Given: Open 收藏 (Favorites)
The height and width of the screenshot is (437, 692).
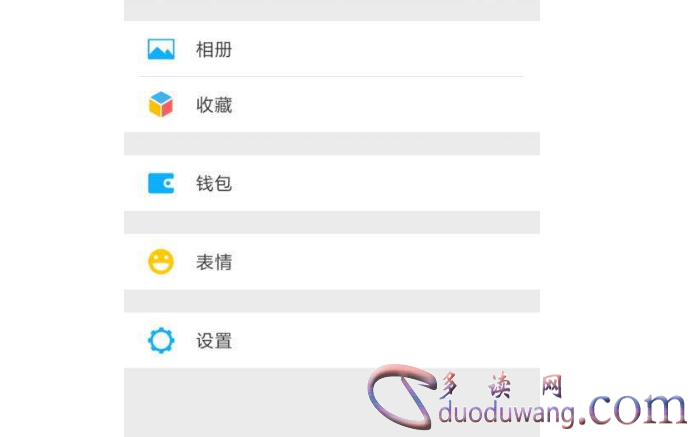Looking at the screenshot, I should pos(214,105).
